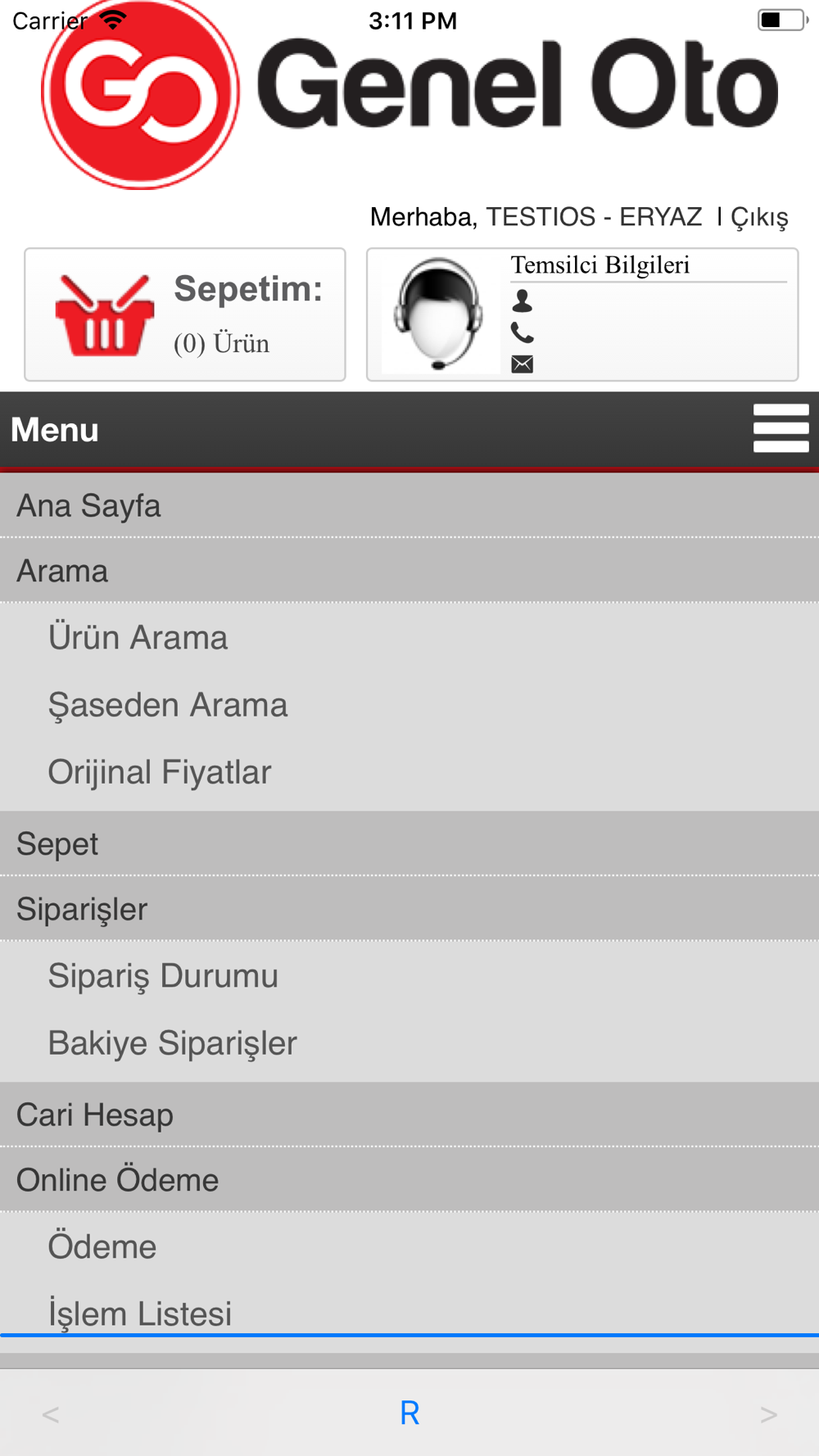
Task: Open Cari Hesap
Action: click(409, 1115)
